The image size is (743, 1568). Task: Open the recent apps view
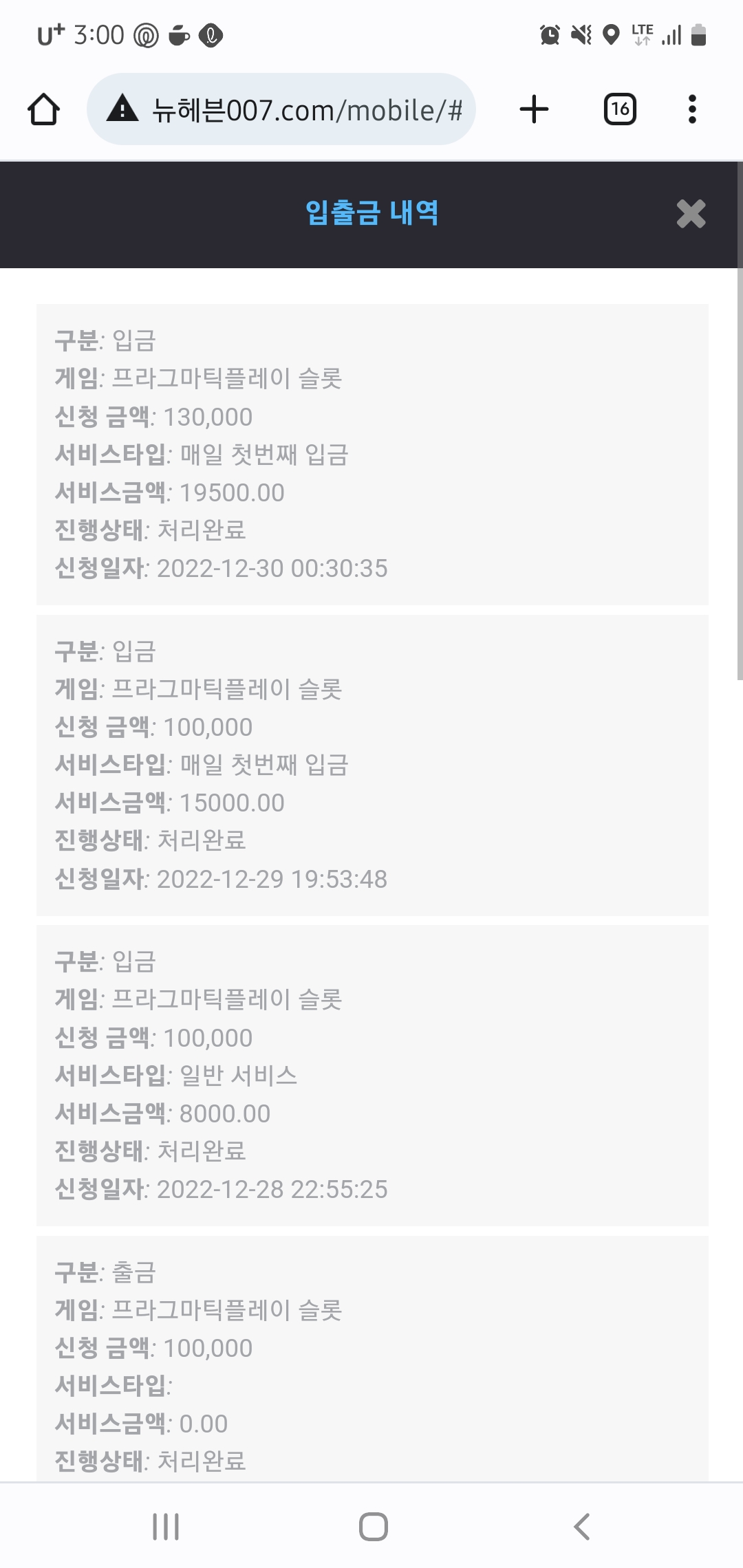click(x=166, y=1526)
